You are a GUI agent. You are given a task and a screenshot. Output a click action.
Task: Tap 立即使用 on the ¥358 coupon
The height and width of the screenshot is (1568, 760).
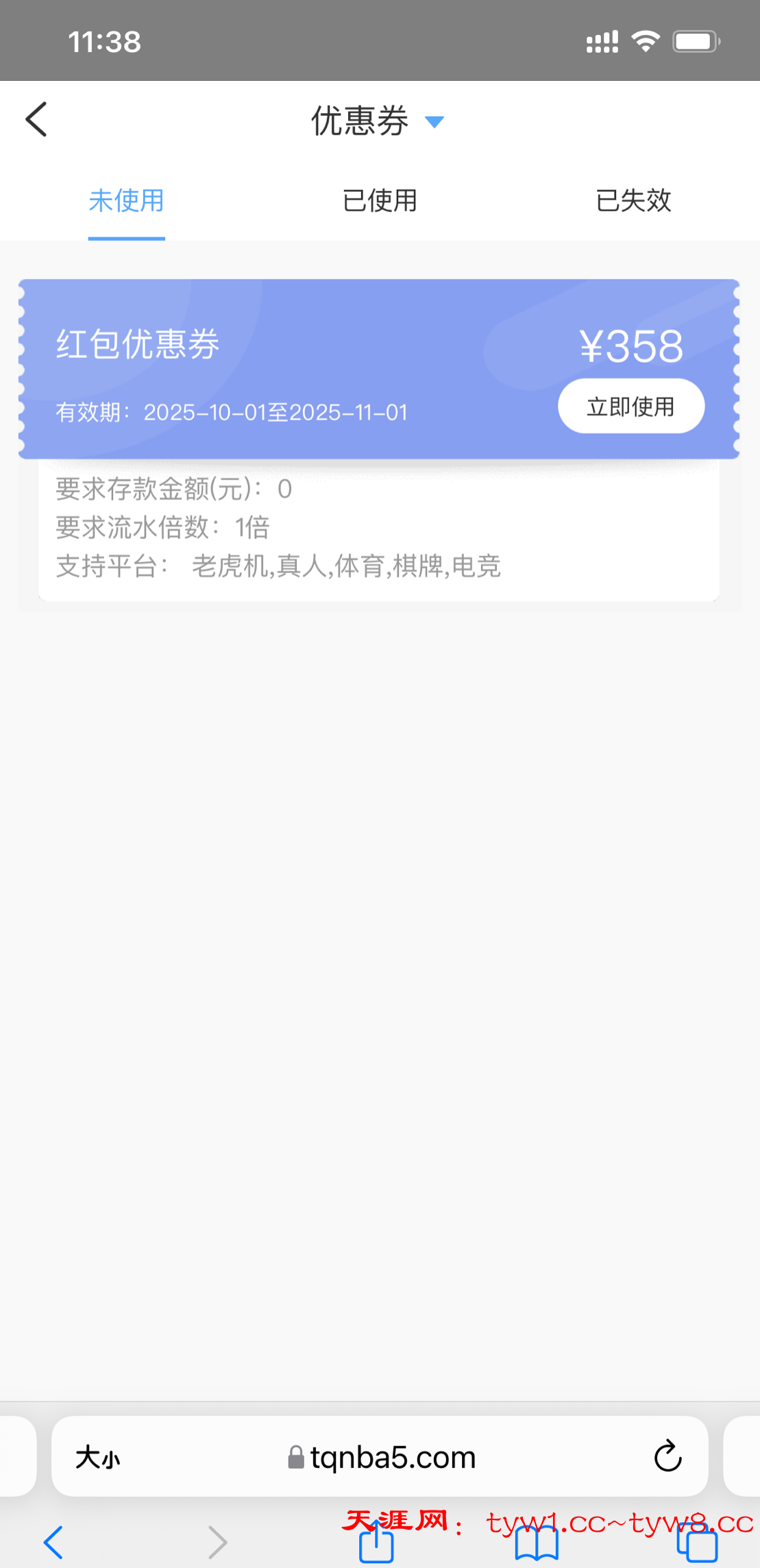(x=630, y=407)
